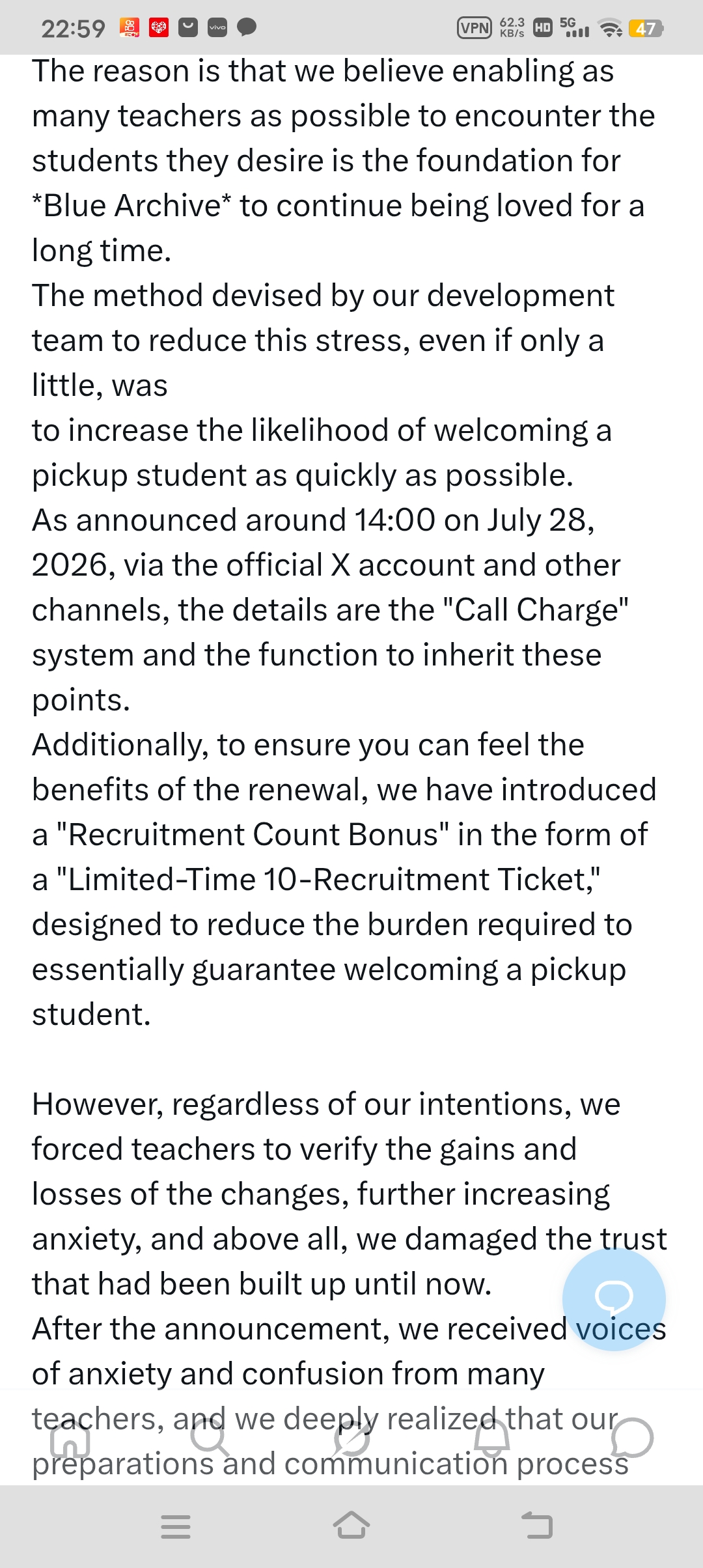The width and height of the screenshot is (703, 1568).
Task: Tap the system home button
Action: pos(351,1526)
